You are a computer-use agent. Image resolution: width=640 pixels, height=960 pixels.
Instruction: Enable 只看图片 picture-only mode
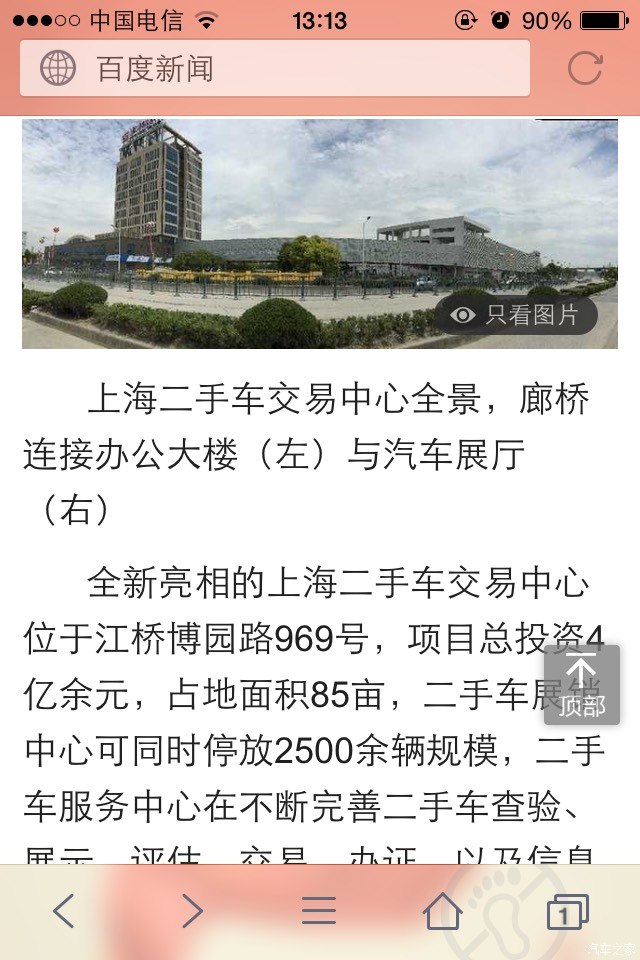(516, 315)
